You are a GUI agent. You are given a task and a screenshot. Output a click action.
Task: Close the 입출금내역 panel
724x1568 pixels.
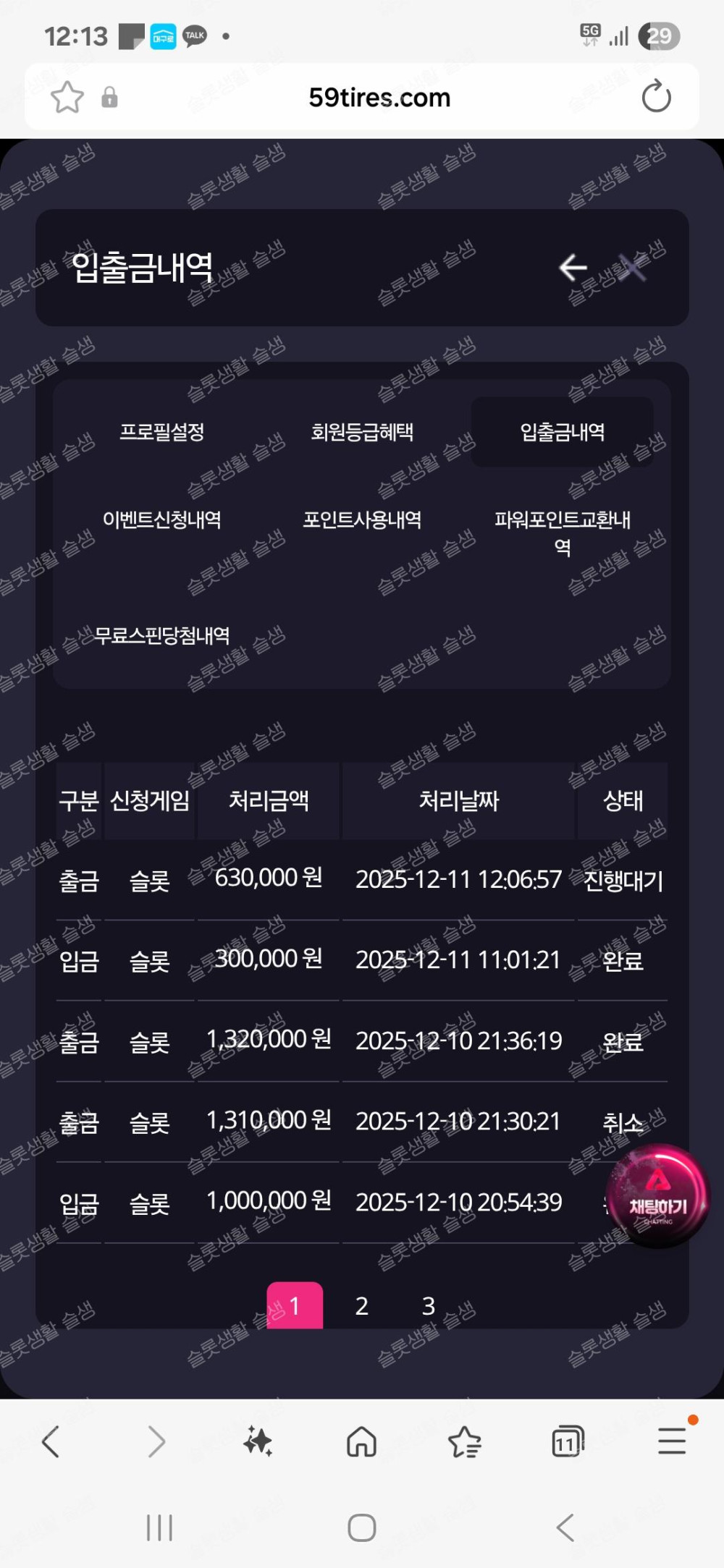tap(632, 268)
